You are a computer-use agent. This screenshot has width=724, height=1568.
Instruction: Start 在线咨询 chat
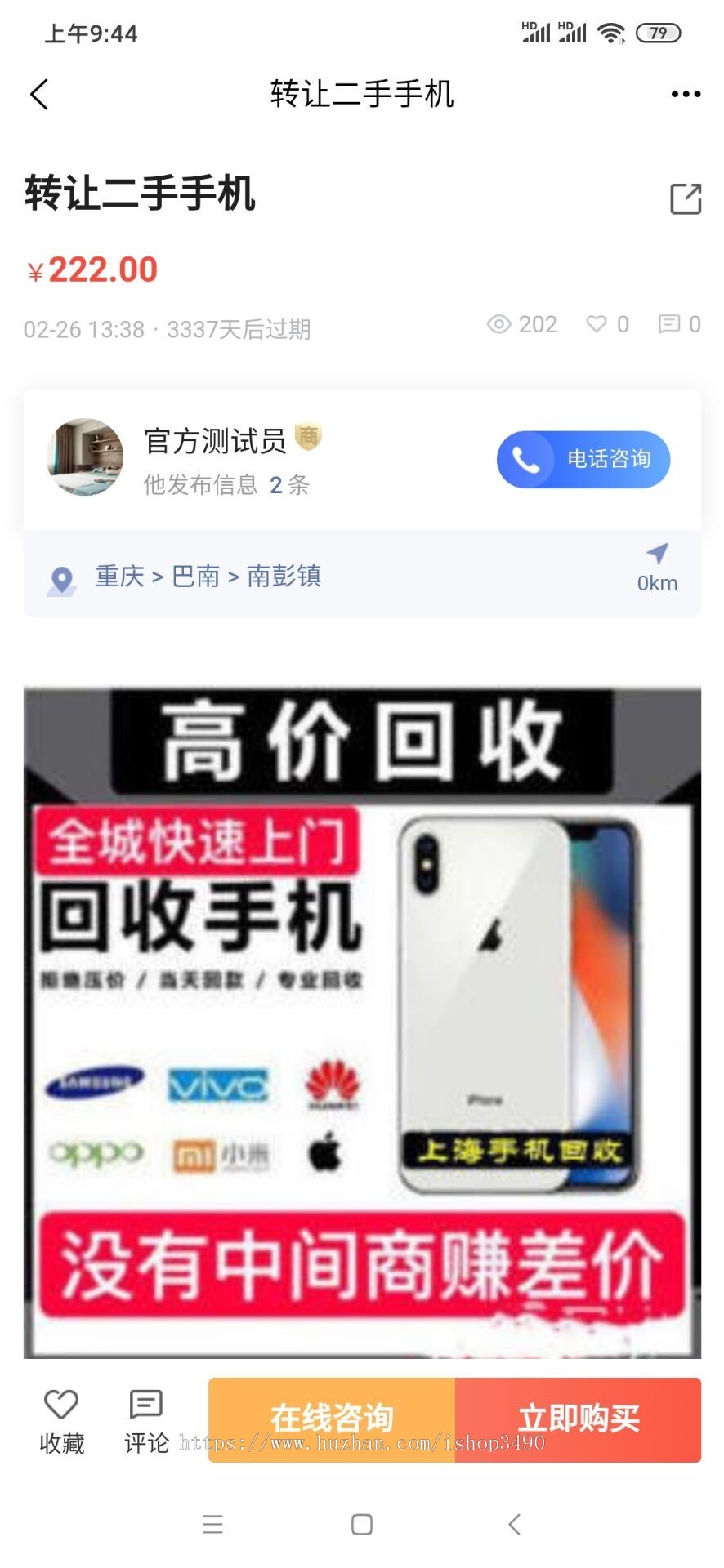click(x=332, y=1419)
